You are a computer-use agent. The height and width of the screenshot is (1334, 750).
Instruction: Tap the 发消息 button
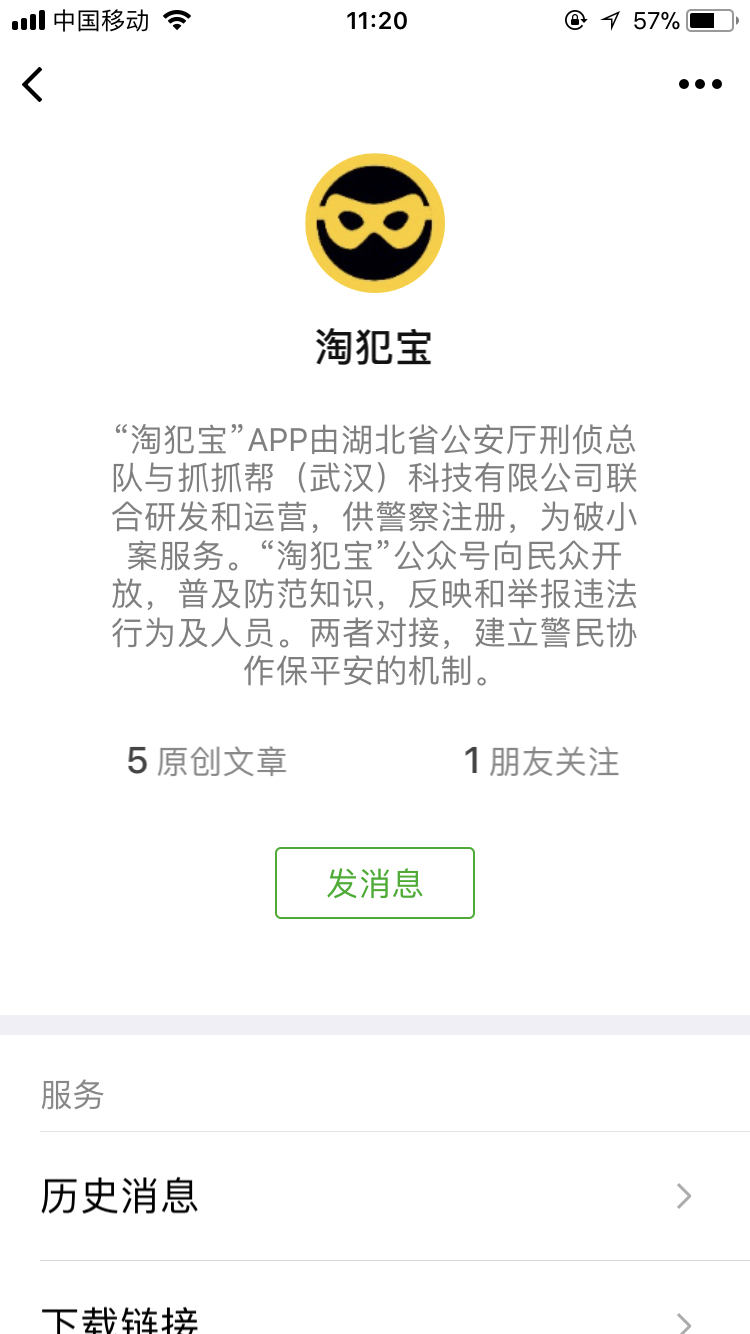pyautogui.click(x=375, y=883)
